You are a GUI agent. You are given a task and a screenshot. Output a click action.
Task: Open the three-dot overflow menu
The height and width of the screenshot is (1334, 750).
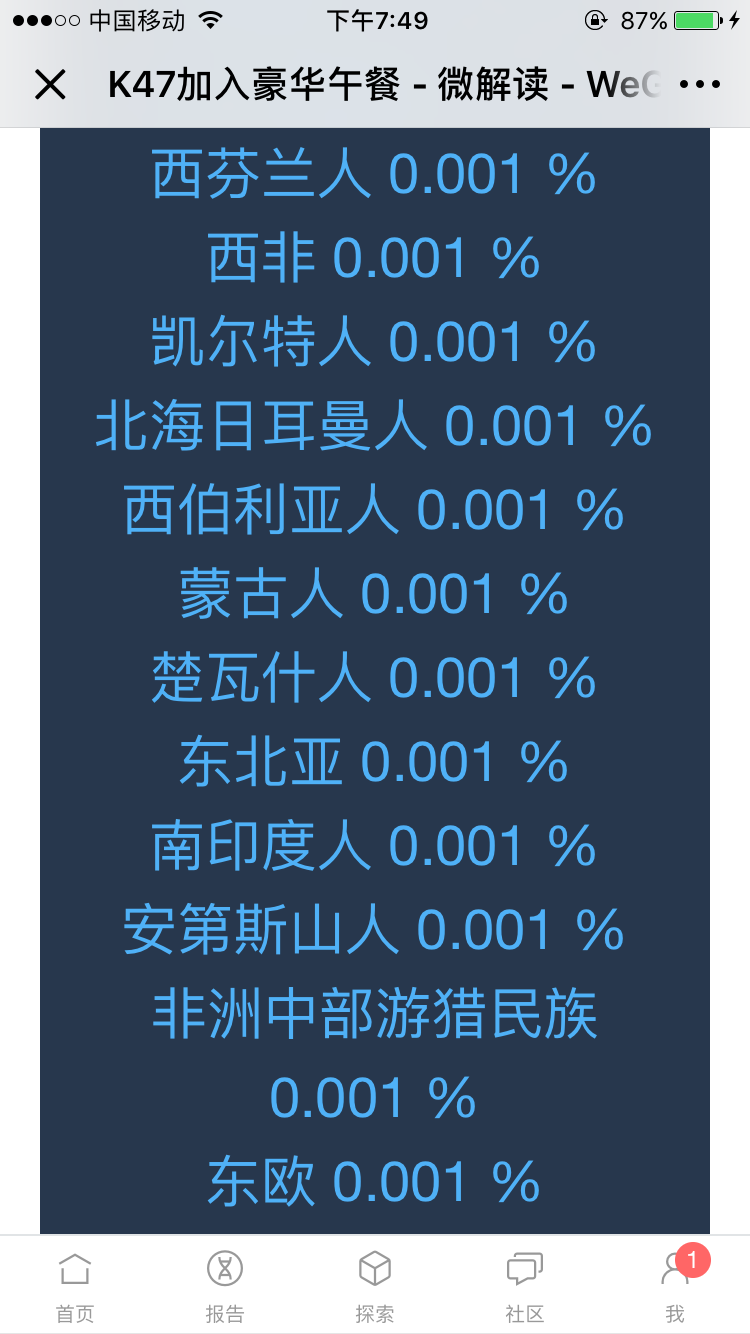pos(700,85)
